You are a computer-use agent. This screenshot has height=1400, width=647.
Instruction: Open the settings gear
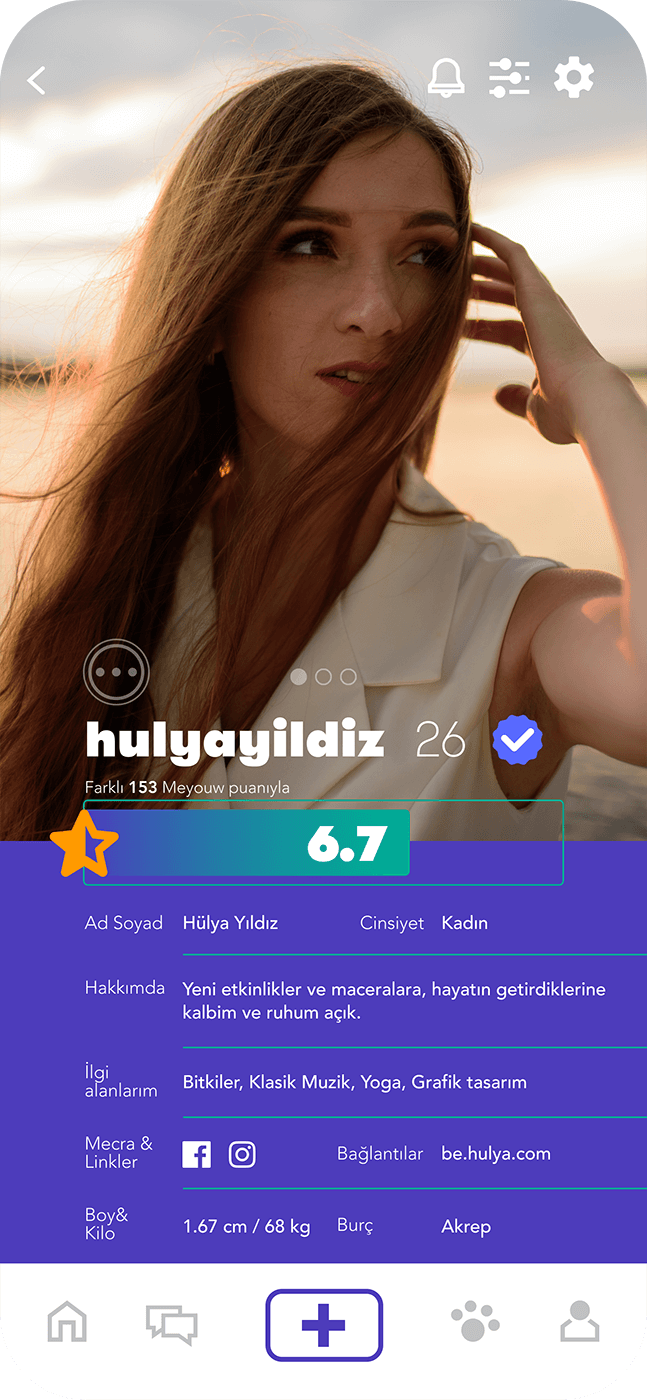574,78
